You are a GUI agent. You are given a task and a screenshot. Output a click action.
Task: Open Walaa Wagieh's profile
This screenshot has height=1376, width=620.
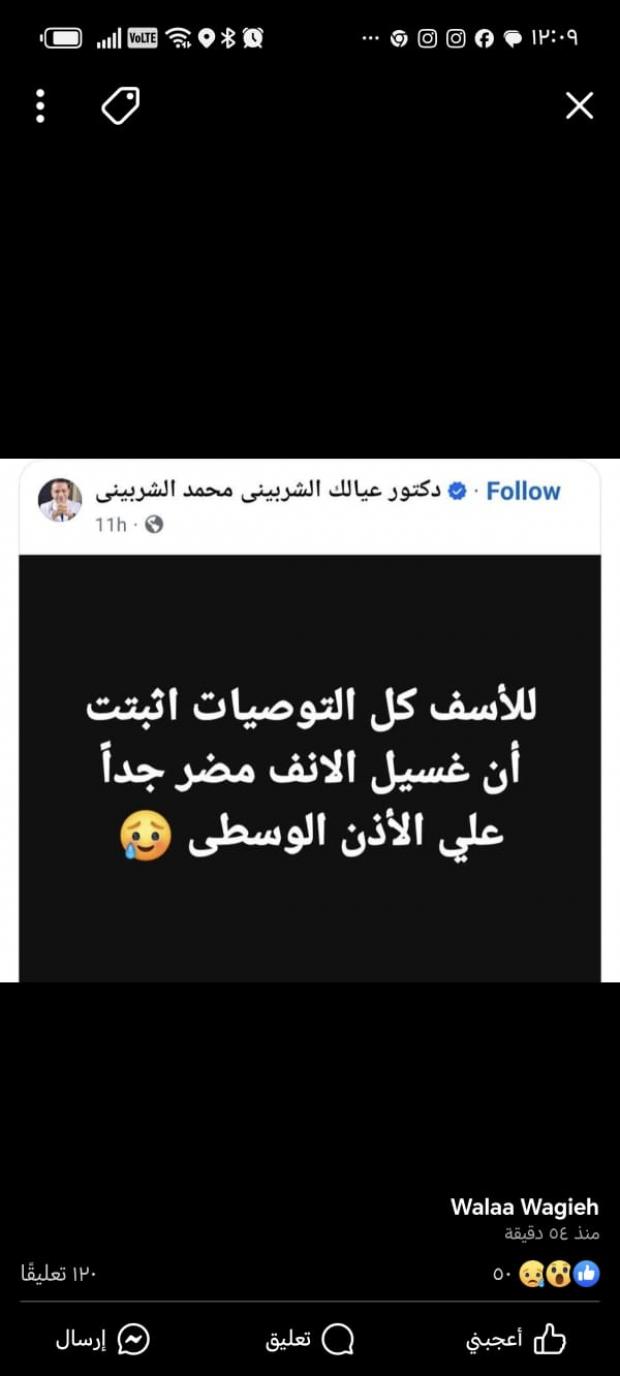(524, 1206)
